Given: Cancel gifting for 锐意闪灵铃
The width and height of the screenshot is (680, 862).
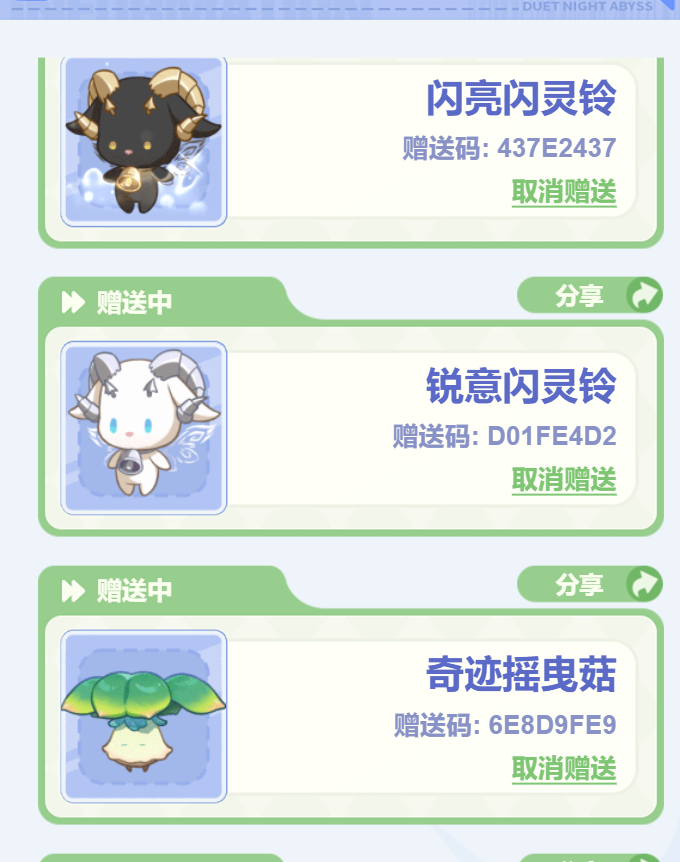Looking at the screenshot, I should [x=564, y=480].
